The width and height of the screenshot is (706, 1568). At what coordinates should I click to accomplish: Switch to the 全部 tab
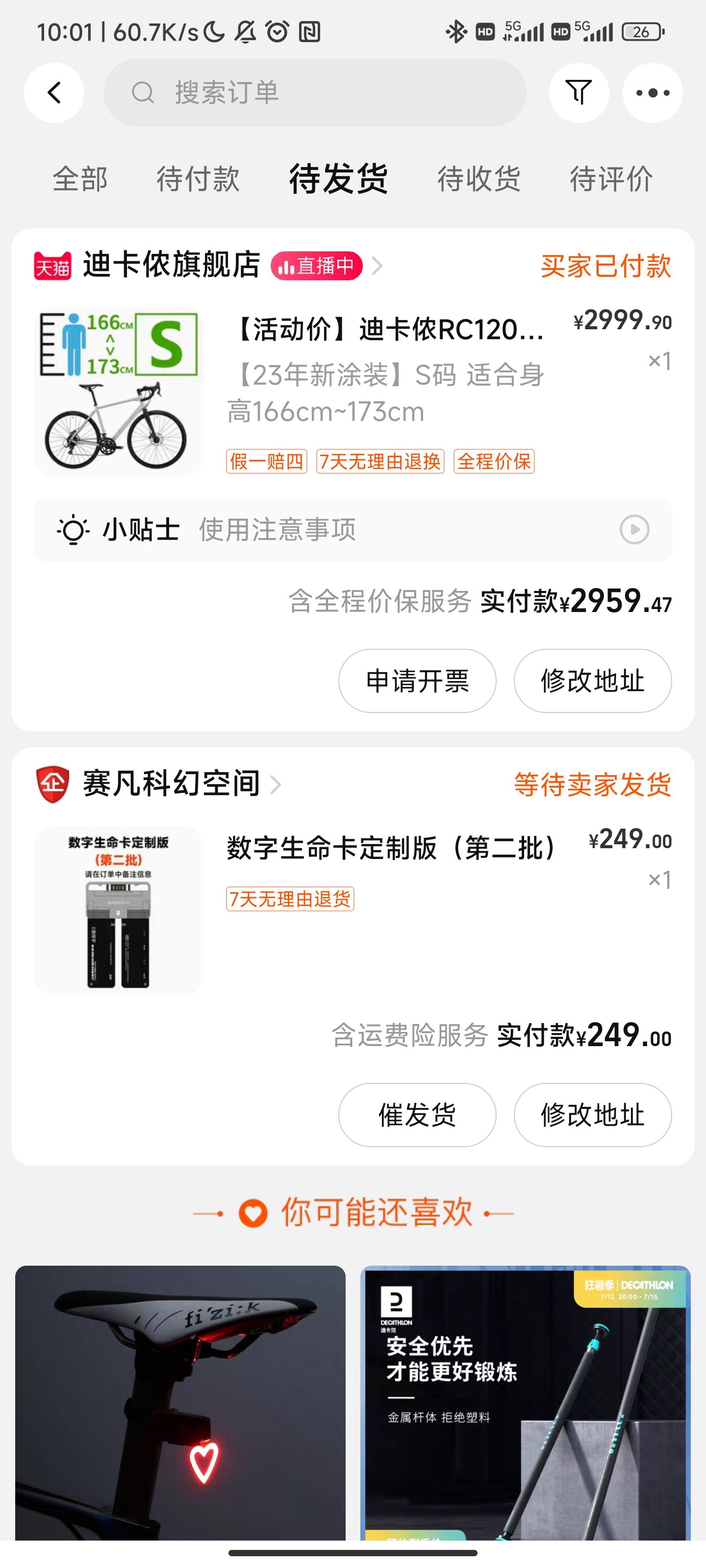80,179
